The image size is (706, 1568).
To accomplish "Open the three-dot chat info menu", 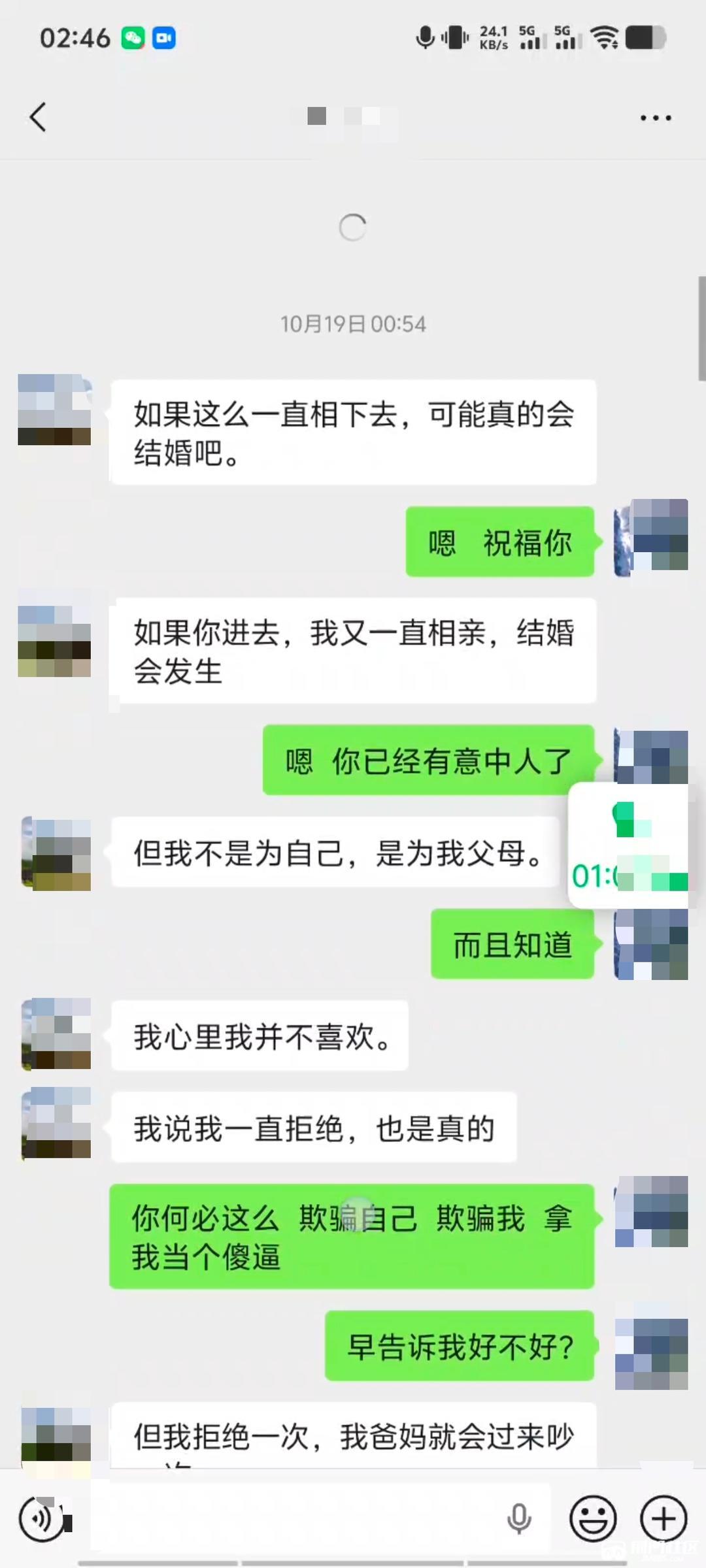I will (x=655, y=118).
